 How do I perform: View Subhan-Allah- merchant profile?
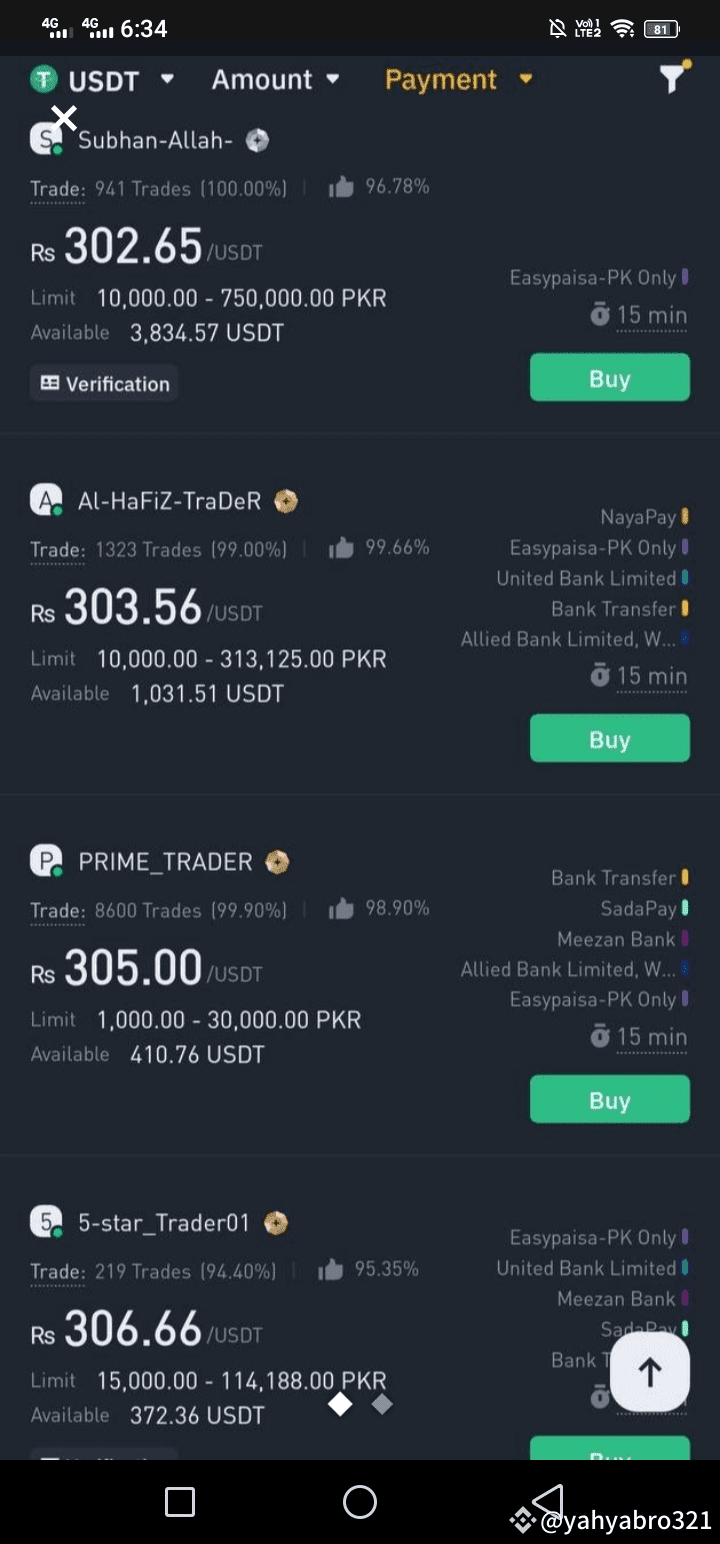tap(155, 141)
